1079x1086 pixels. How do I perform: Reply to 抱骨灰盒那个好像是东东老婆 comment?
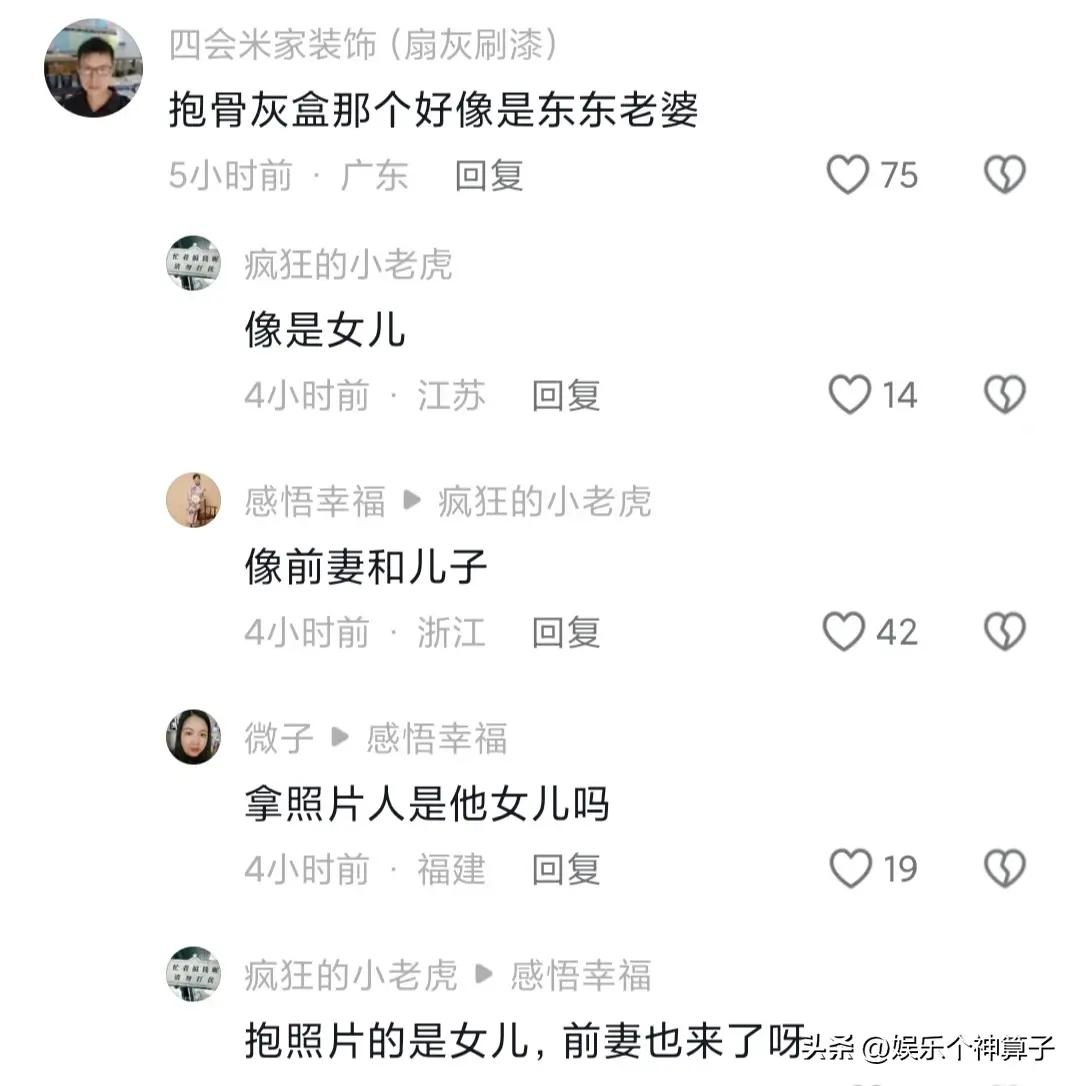pos(489,175)
